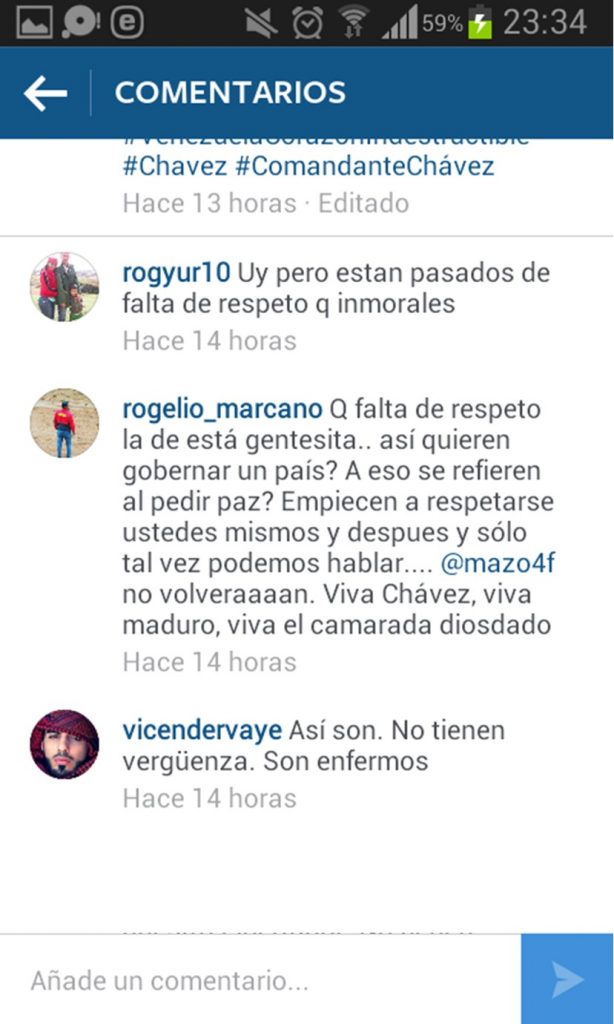The image size is (614, 1024).
Task: Send the comment with the arrow button
Action: point(567,980)
